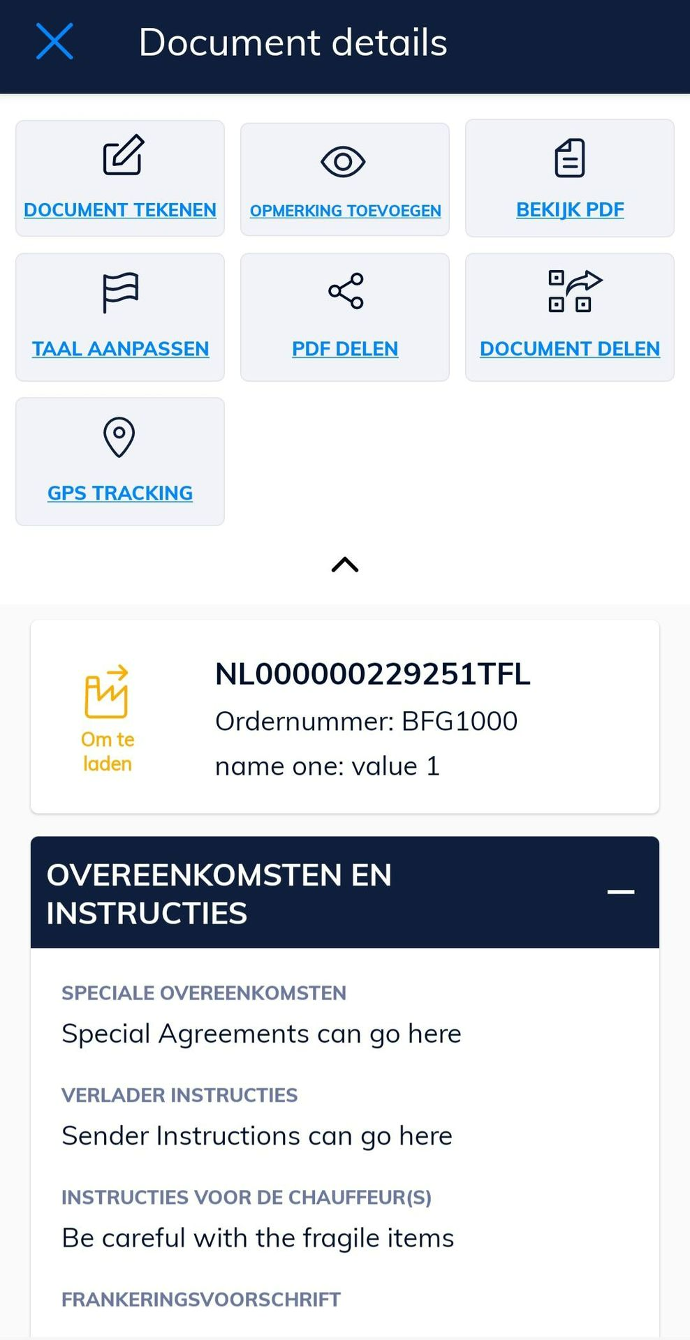
Task: Select Opmerking toevoegen
Action: pyautogui.click(x=345, y=180)
